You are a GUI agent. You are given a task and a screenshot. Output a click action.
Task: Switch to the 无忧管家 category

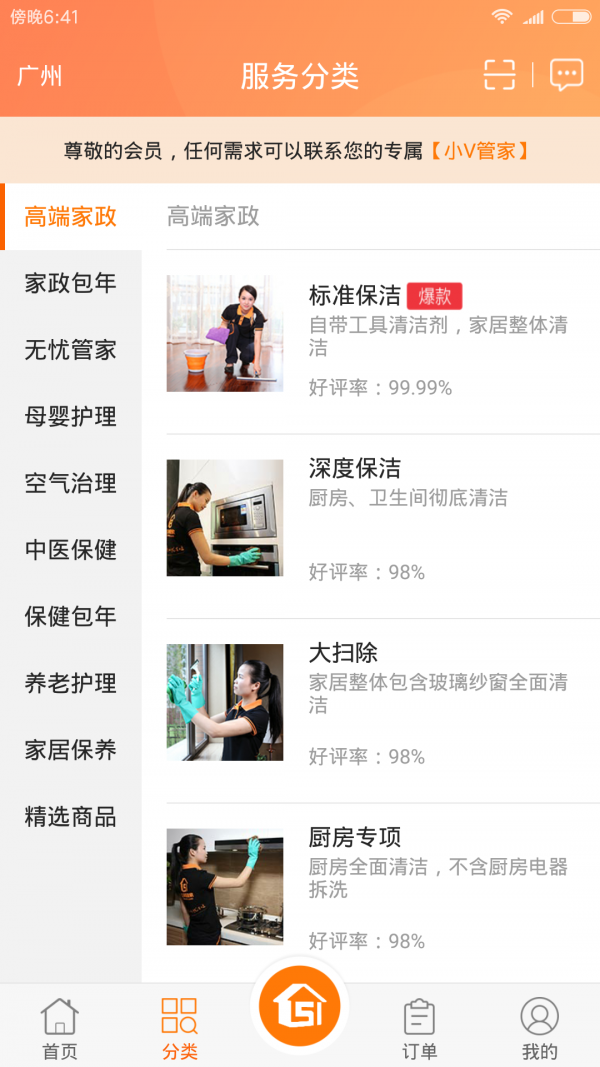point(71,350)
